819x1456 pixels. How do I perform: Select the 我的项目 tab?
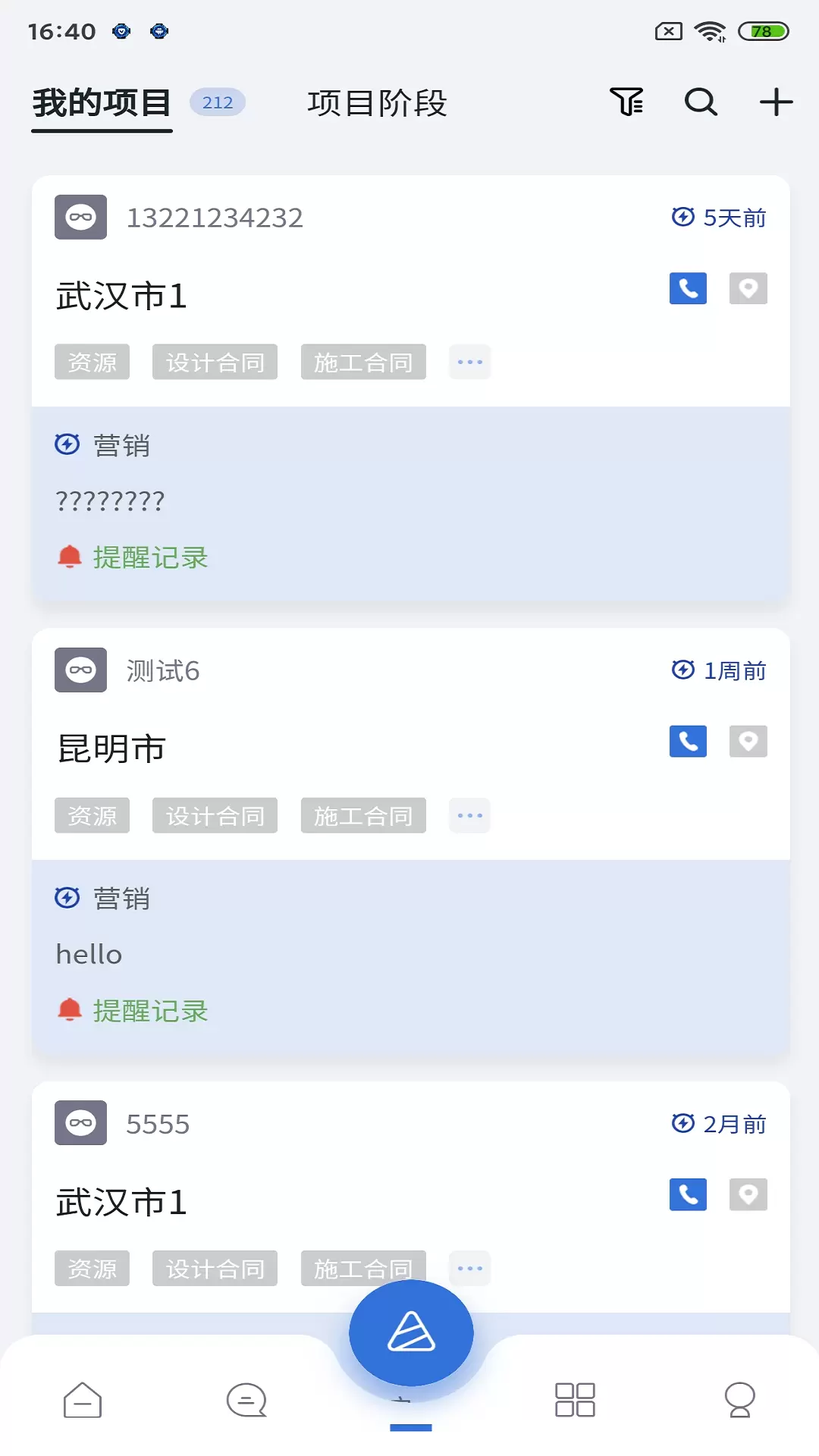(x=102, y=103)
